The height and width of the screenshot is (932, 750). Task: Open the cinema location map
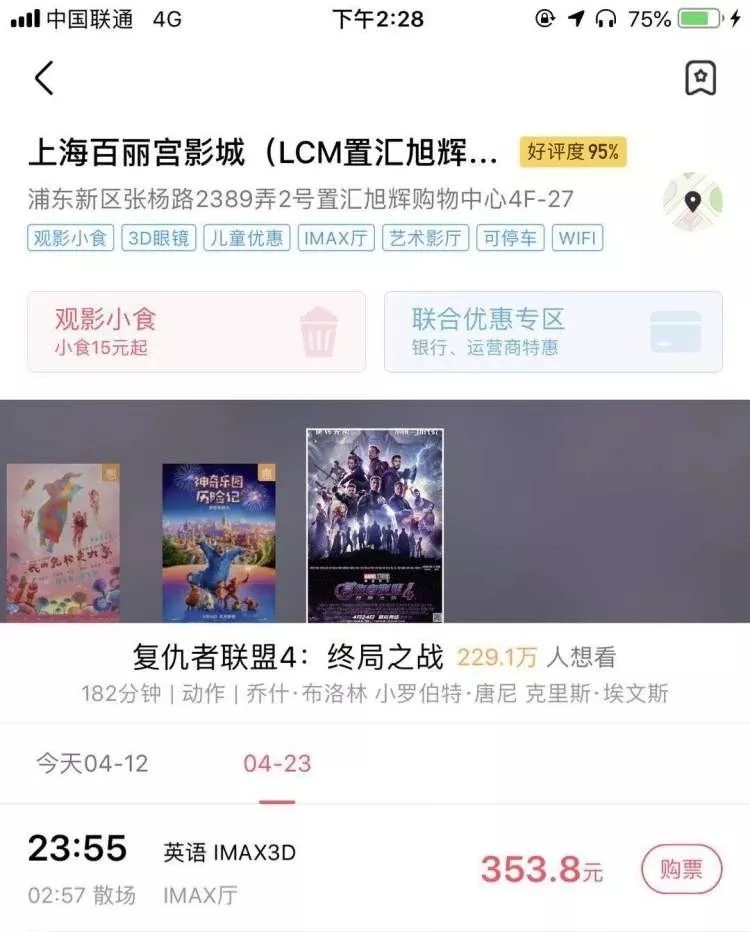[x=692, y=201]
